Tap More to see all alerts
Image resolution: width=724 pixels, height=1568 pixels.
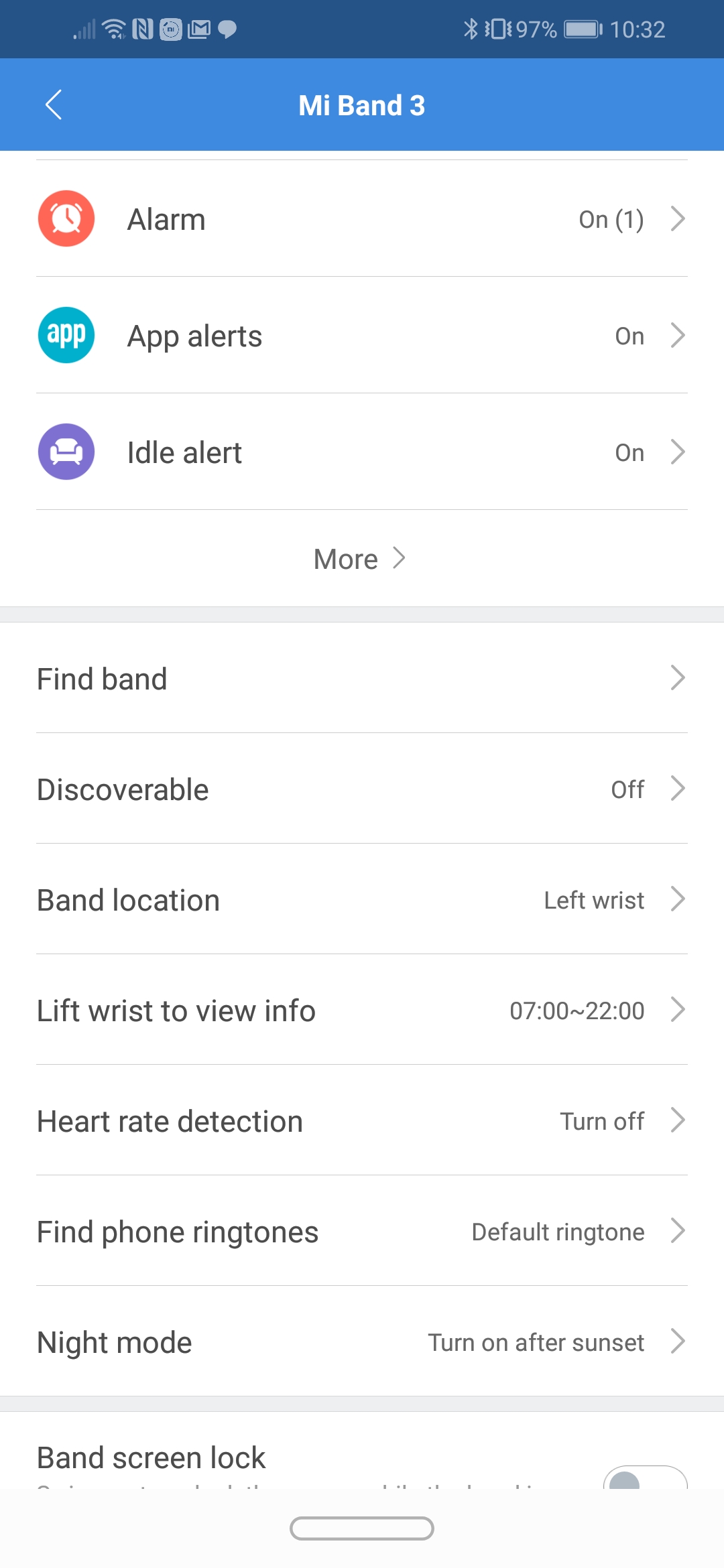click(x=361, y=559)
